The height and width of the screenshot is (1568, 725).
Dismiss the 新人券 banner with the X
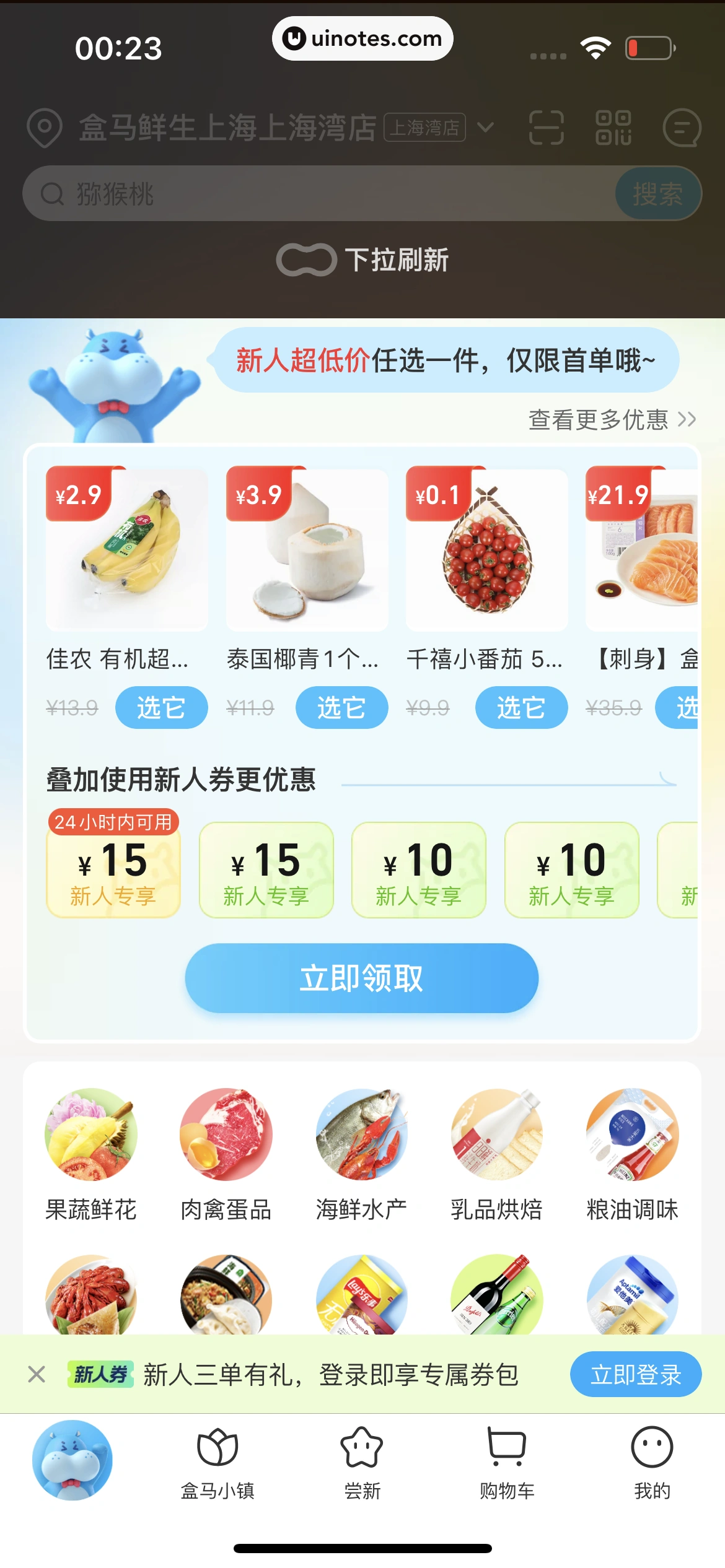coord(36,1374)
